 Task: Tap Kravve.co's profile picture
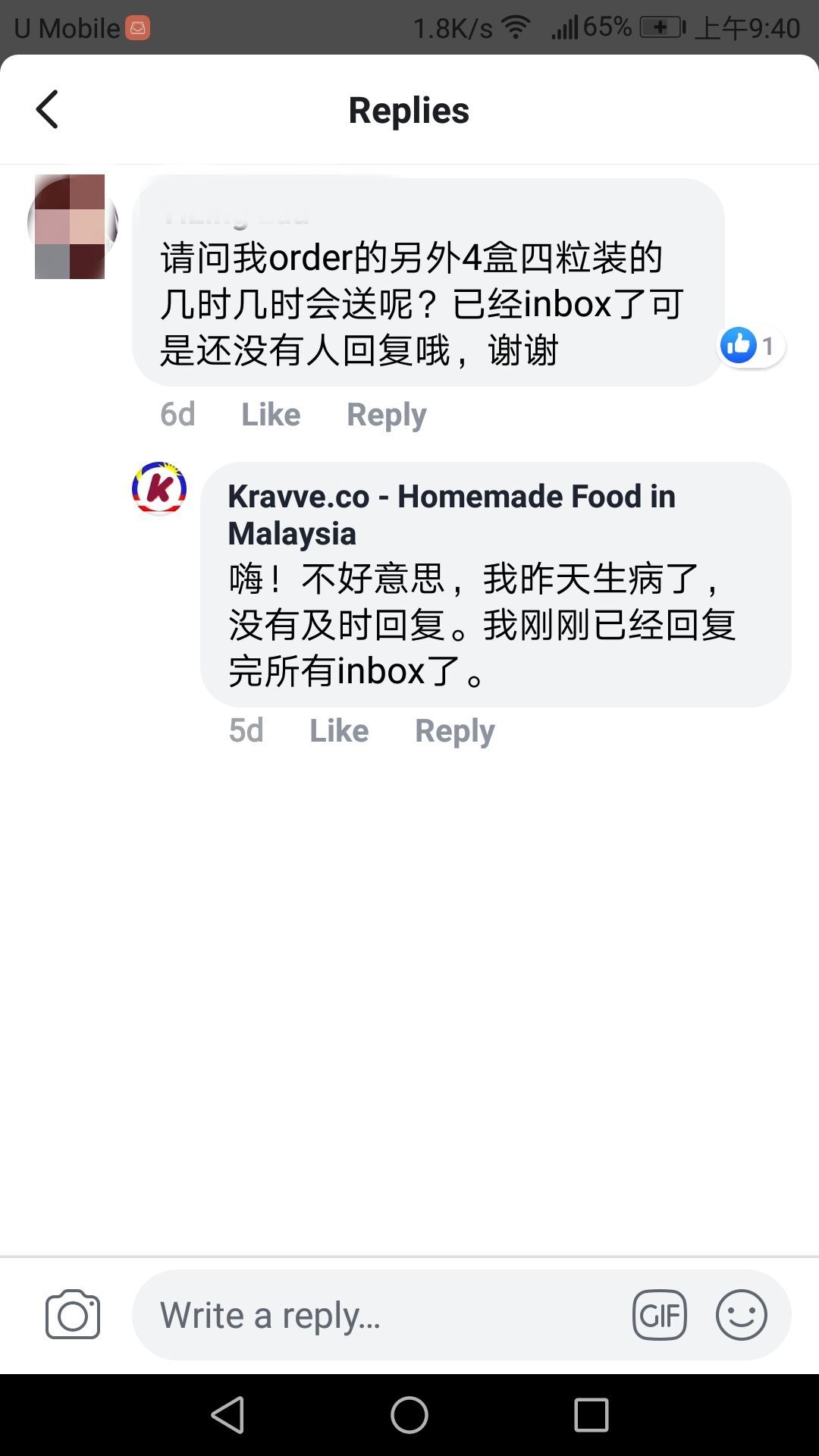click(x=159, y=488)
